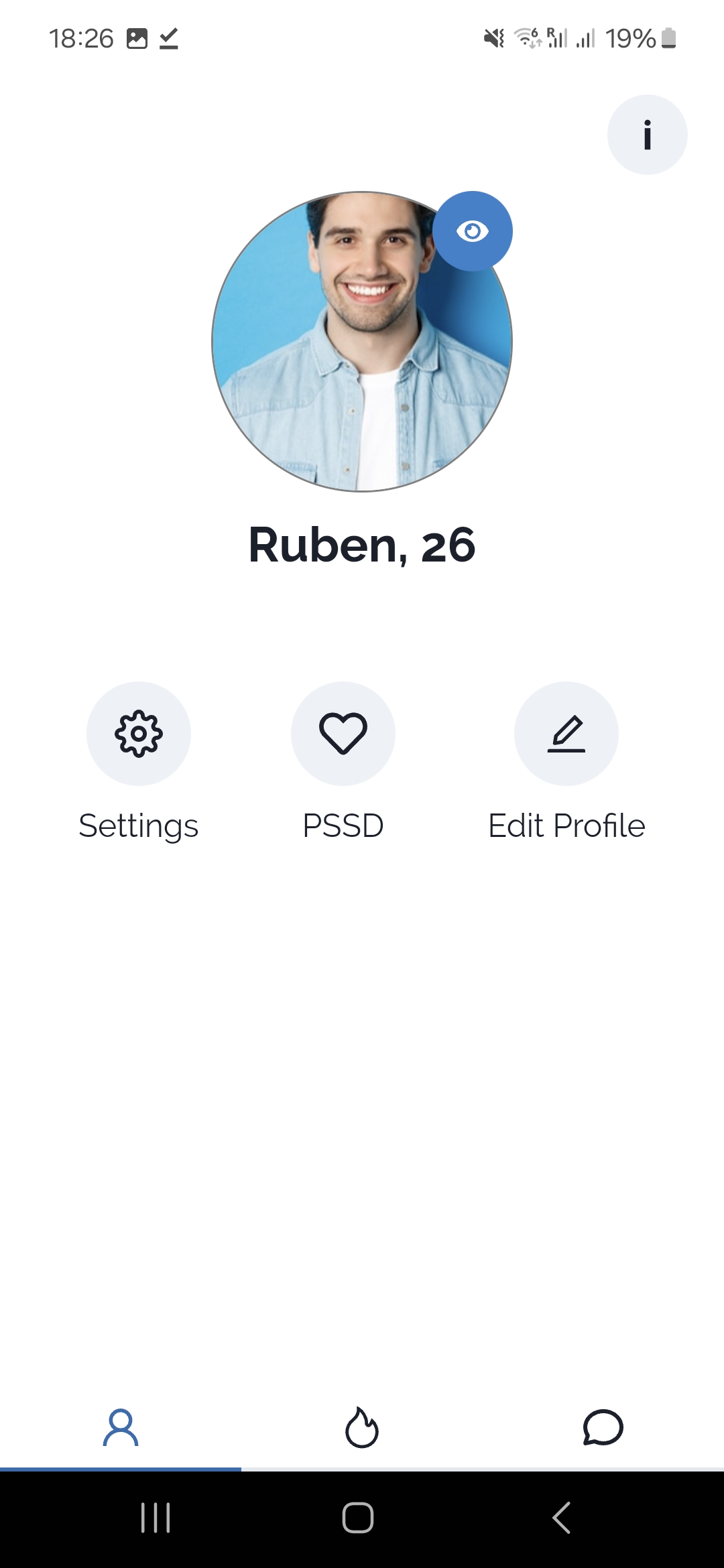724x1568 pixels.
Task: Tap Ruben's profile photo
Action: [x=362, y=342]
